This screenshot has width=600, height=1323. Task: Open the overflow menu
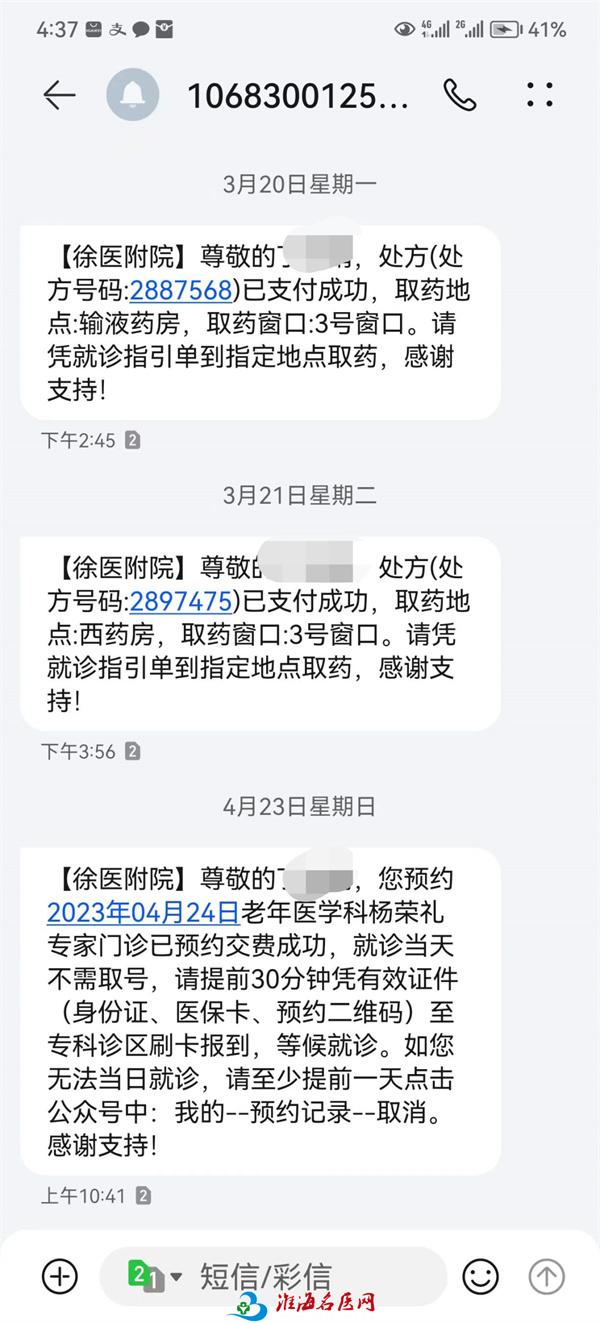coord(539,95)
